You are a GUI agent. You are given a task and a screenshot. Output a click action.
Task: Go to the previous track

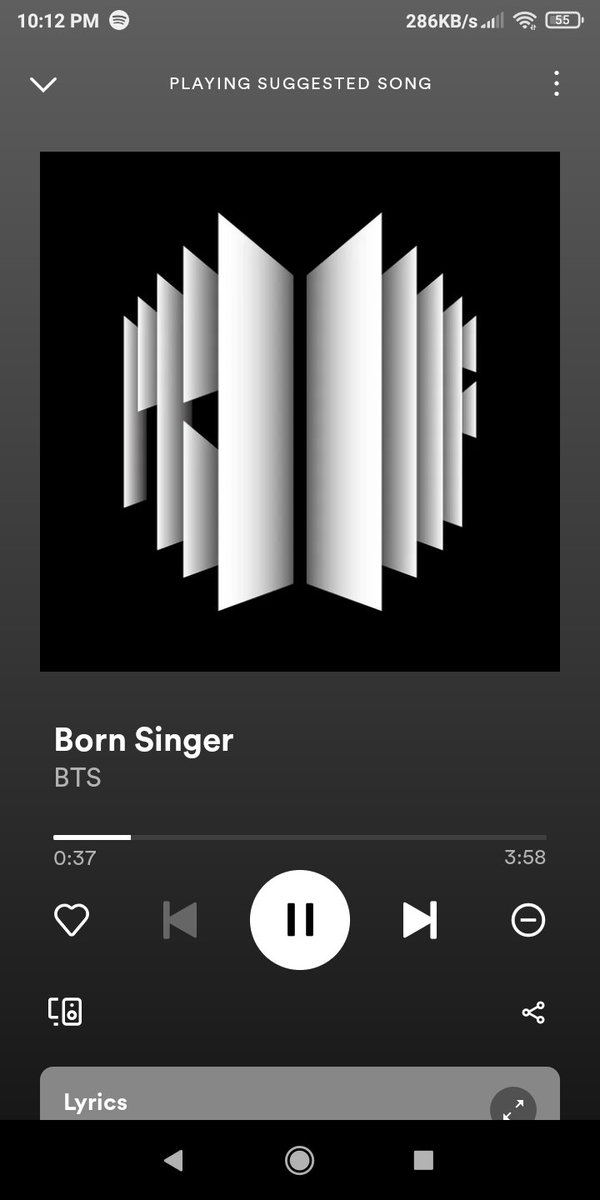180,920
